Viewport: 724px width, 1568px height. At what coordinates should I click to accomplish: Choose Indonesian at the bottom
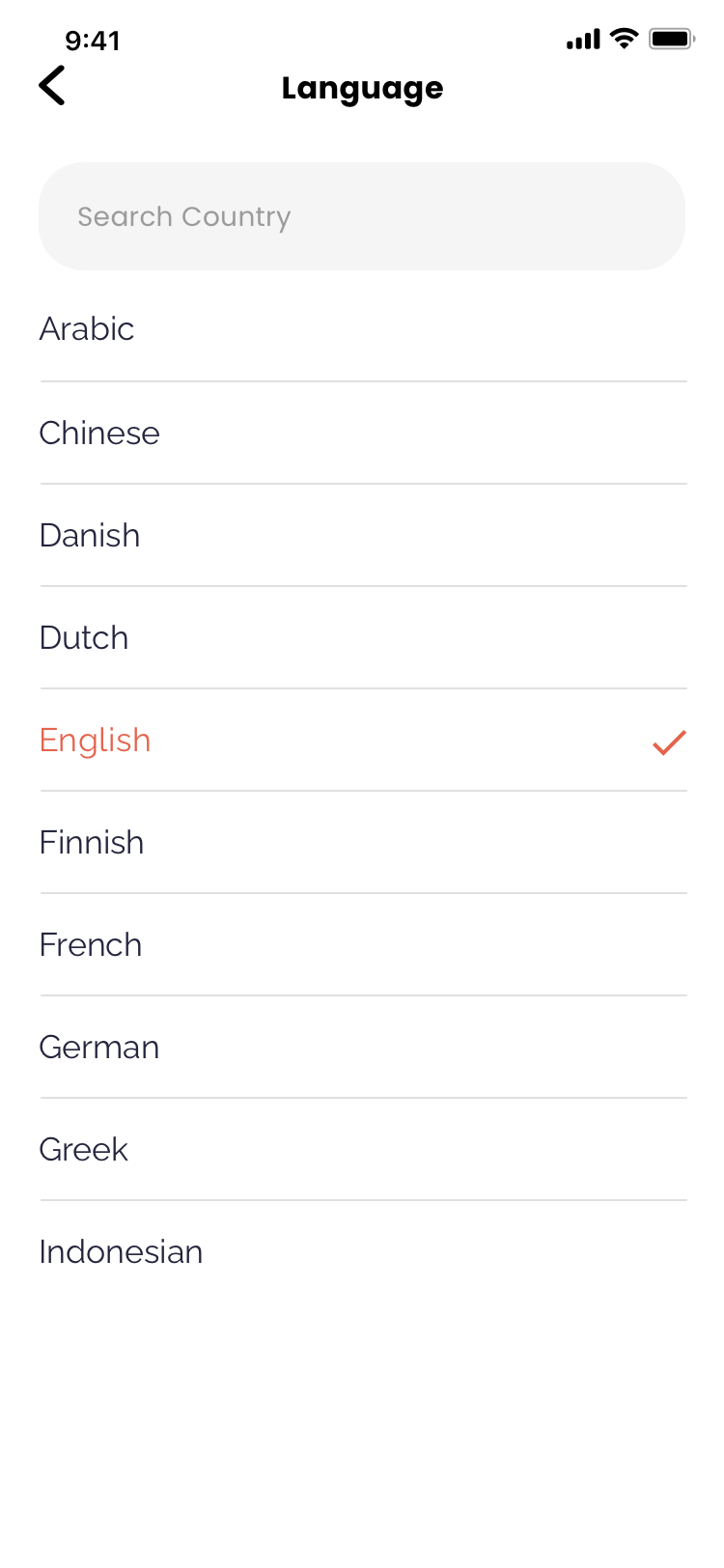pos(121,1251)
